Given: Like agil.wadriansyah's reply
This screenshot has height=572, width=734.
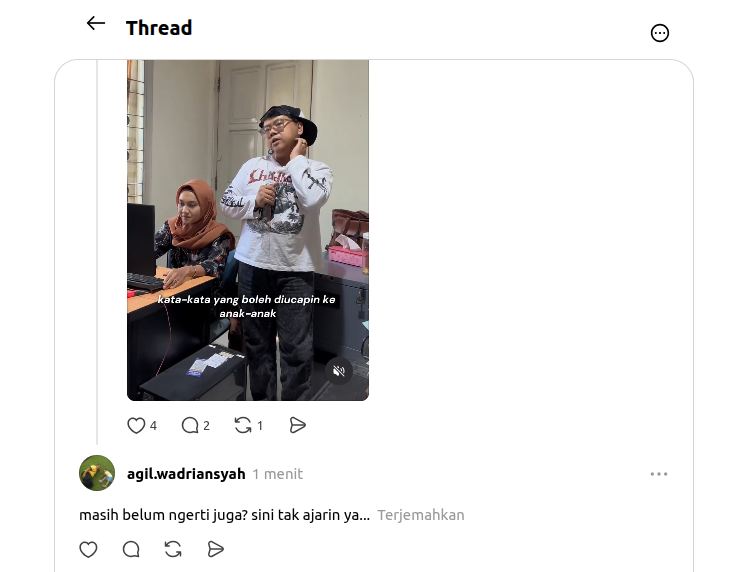Looking at the screenshot, I should (x=88, y=549).
